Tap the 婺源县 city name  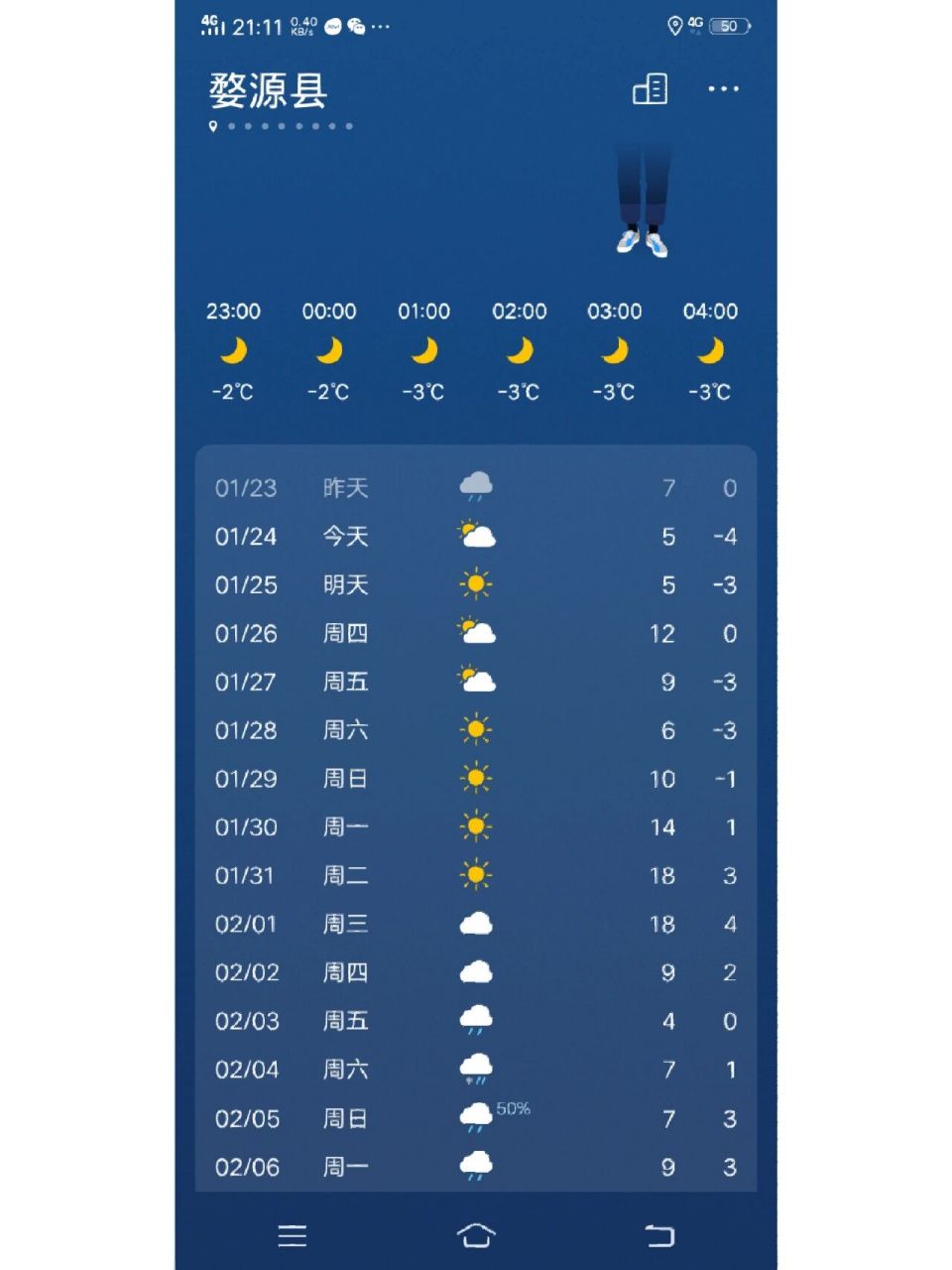[265, 87]
